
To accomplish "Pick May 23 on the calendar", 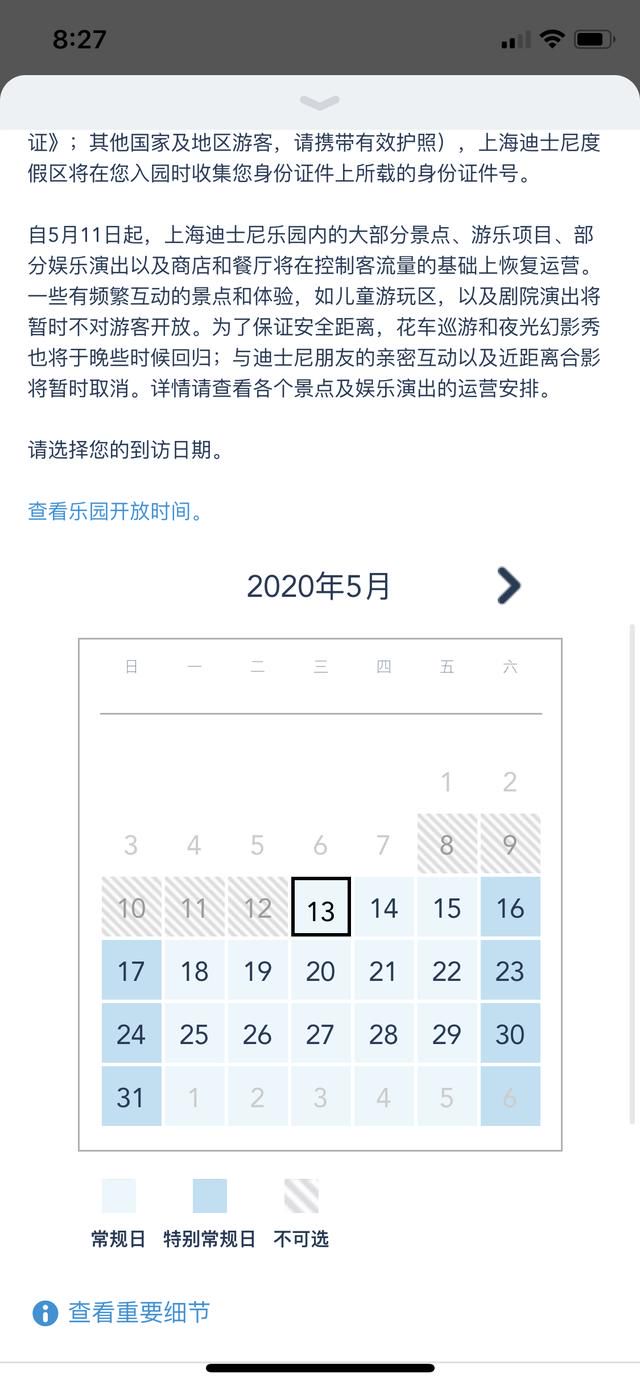I will (510, 971).
